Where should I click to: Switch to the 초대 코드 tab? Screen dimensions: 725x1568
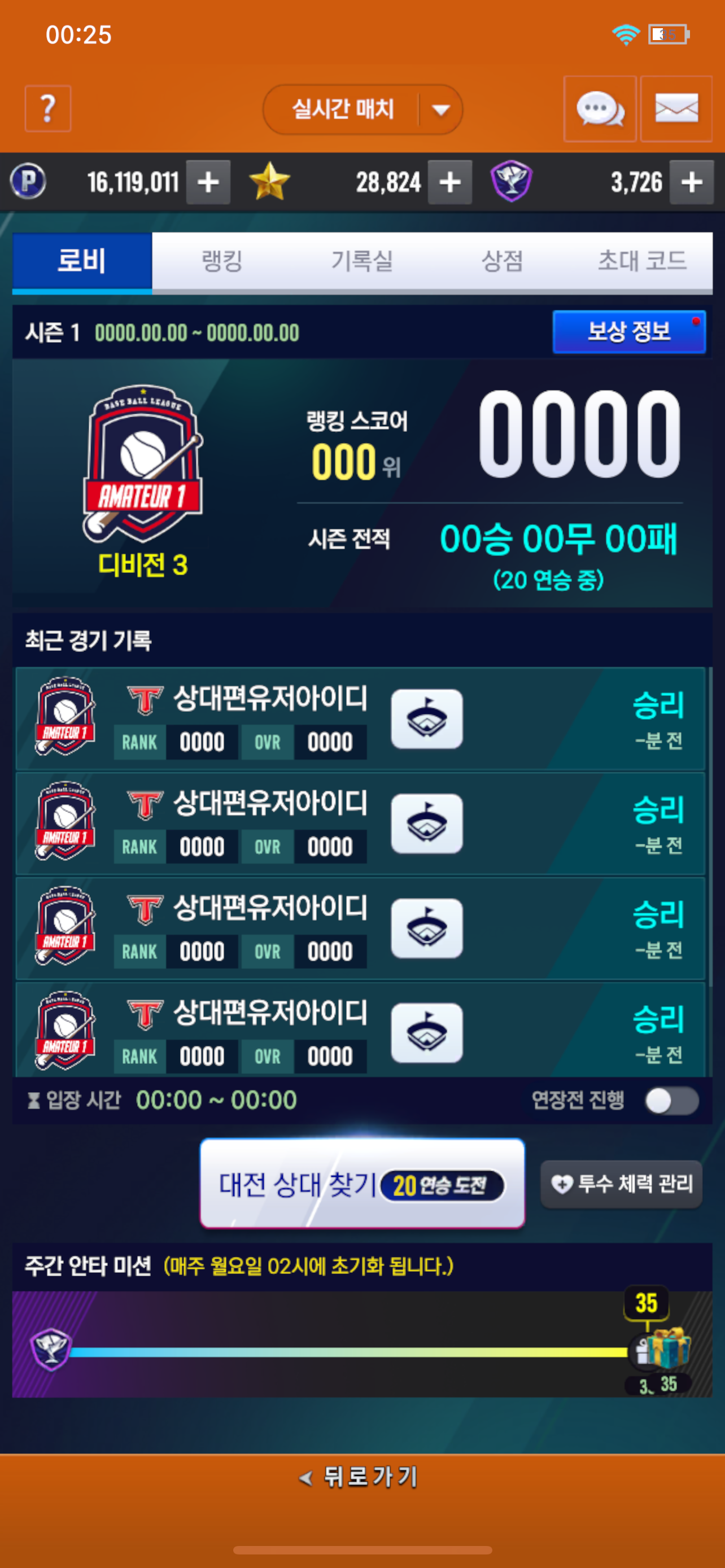pyautogui.click(x=642, y=261)
